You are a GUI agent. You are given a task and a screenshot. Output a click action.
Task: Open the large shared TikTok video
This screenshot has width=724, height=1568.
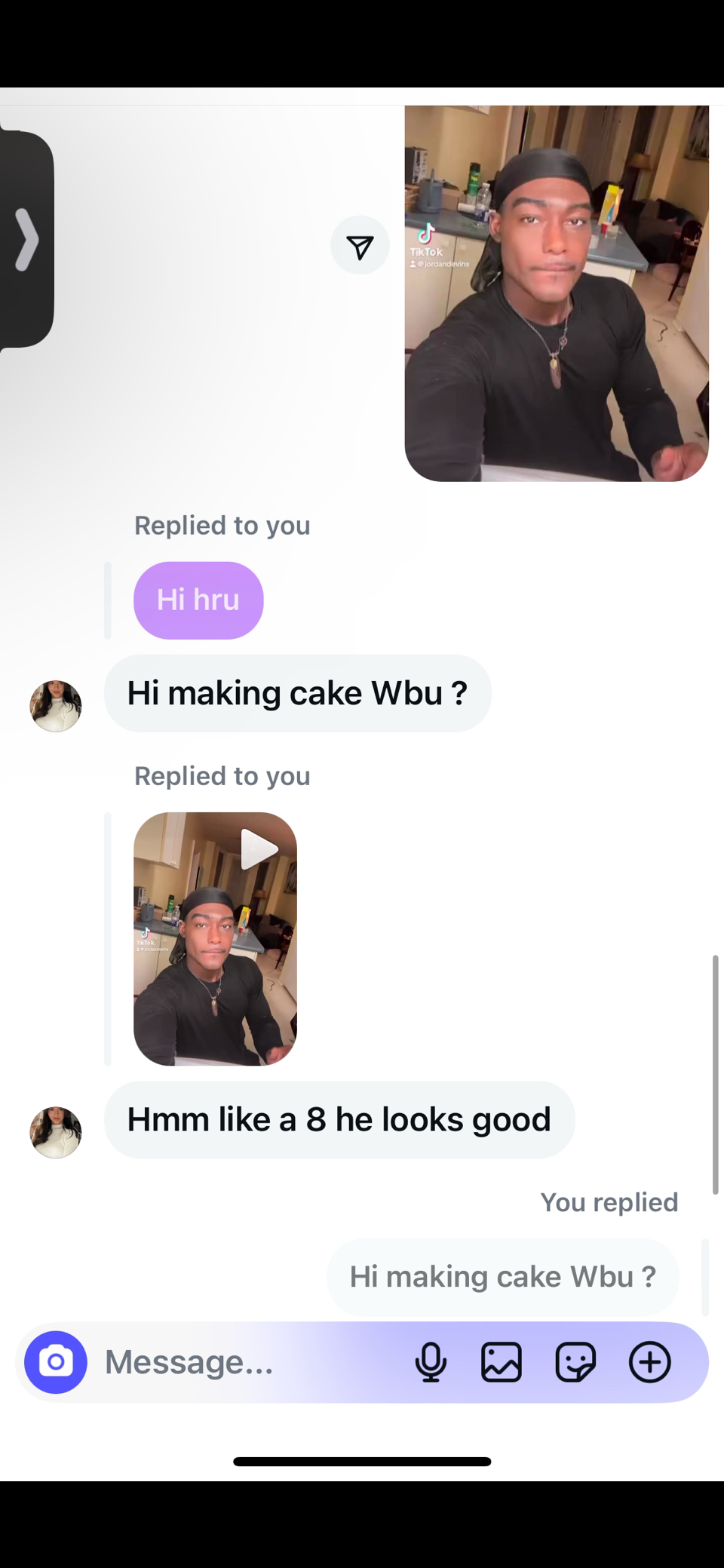[x=557, y=293]
